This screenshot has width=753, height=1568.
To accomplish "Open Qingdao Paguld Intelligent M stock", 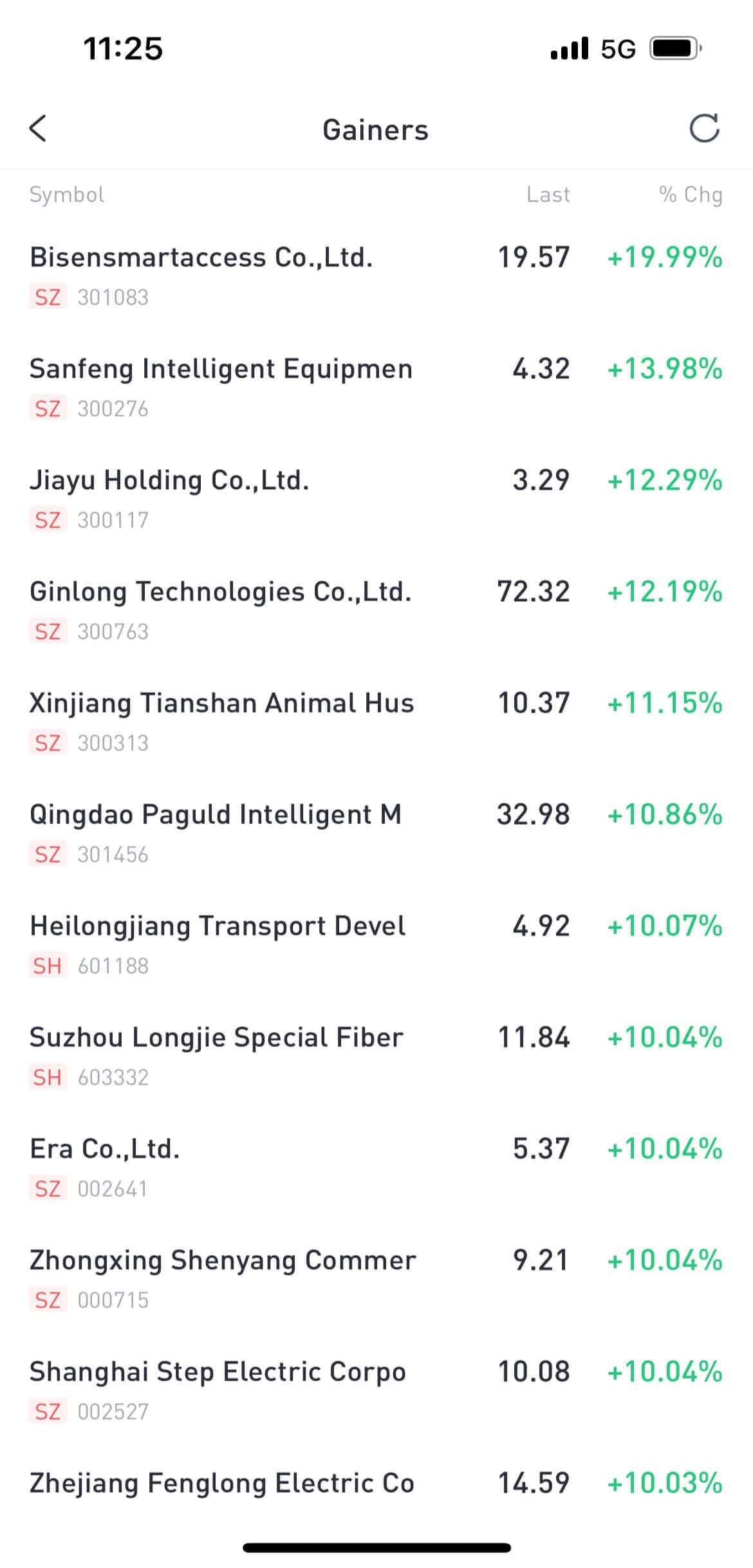I will (x=376, y=833).
